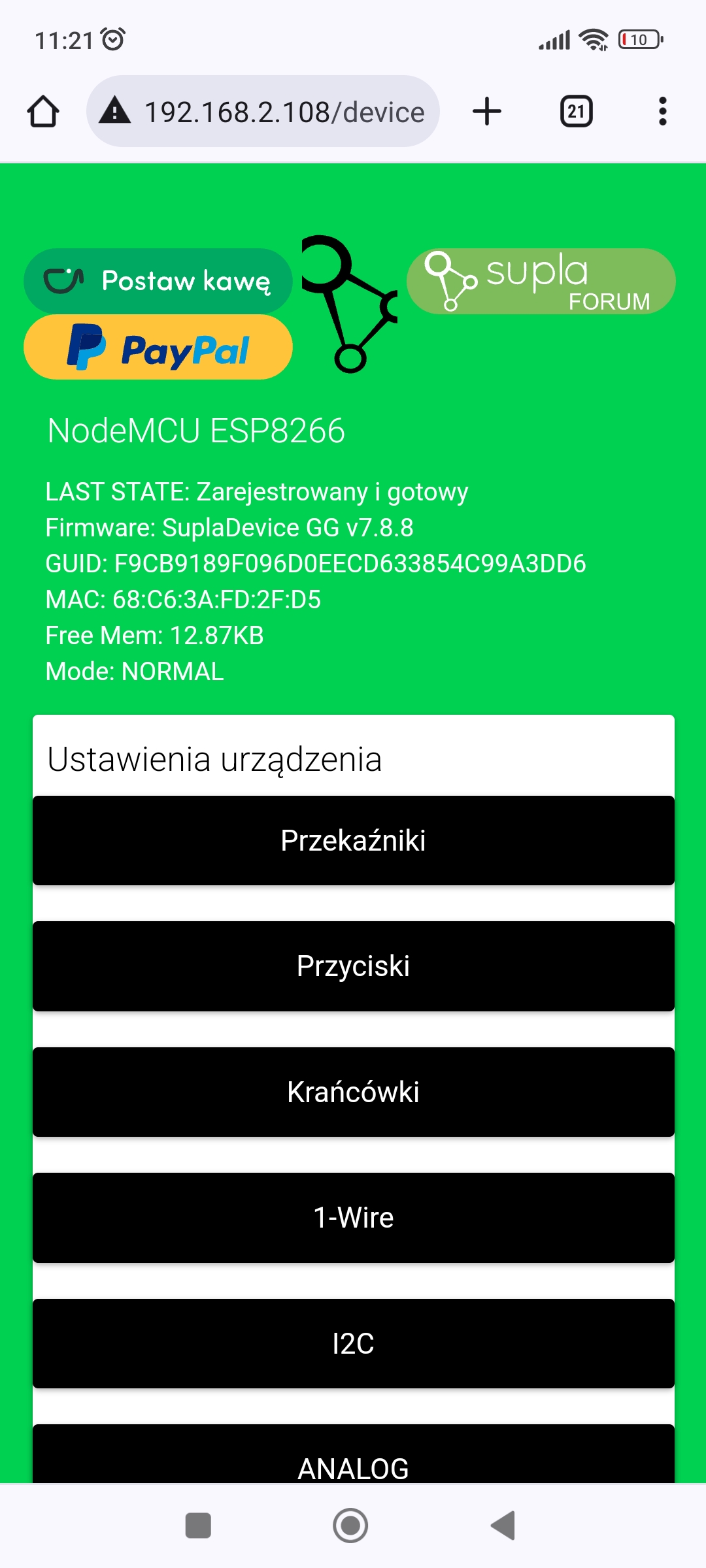Open a new browser tab
706x1568 pixels.
pyautogui.click(x=487, y=112)
